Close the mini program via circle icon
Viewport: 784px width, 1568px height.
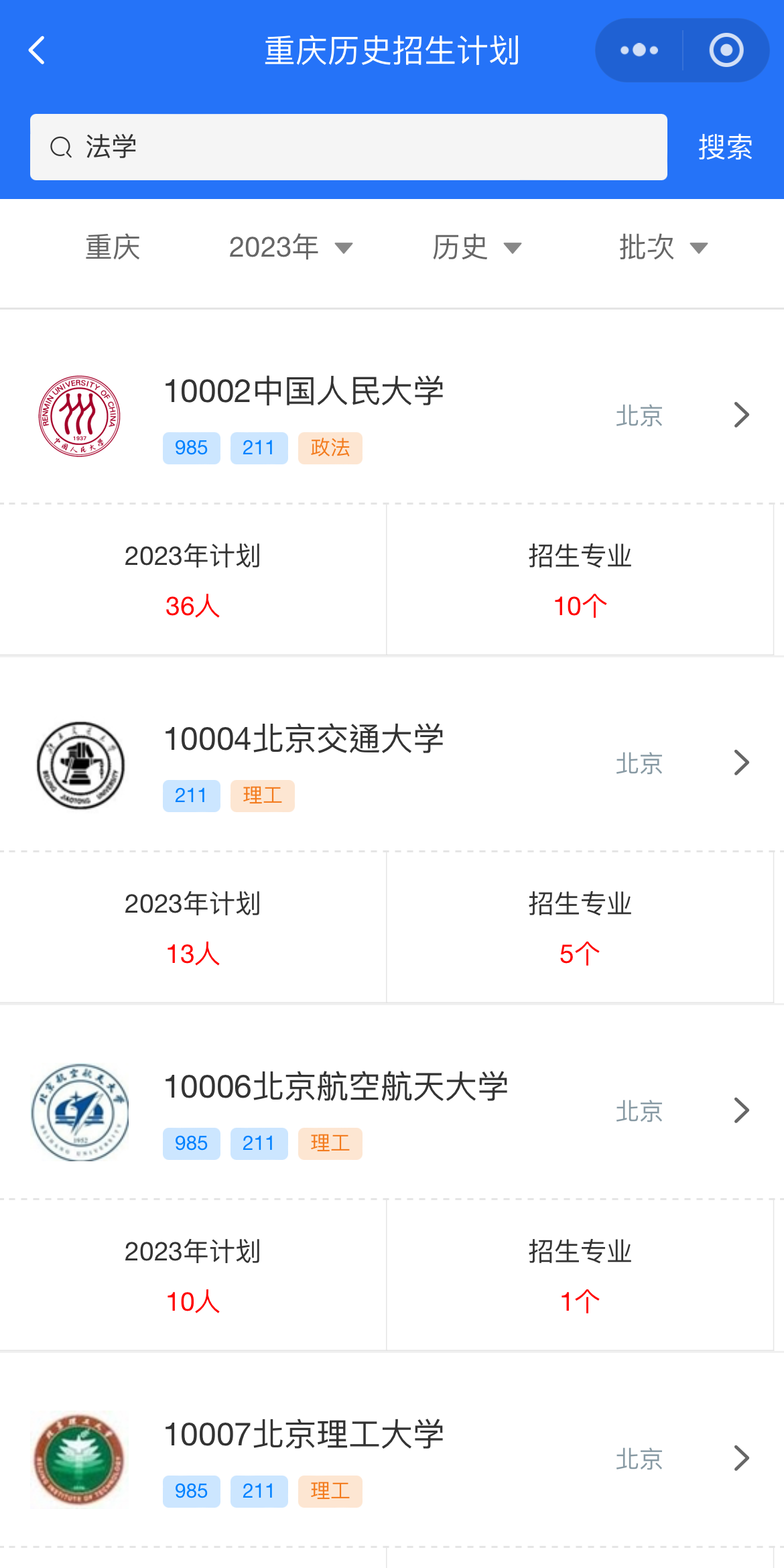[x=726, y=50]
